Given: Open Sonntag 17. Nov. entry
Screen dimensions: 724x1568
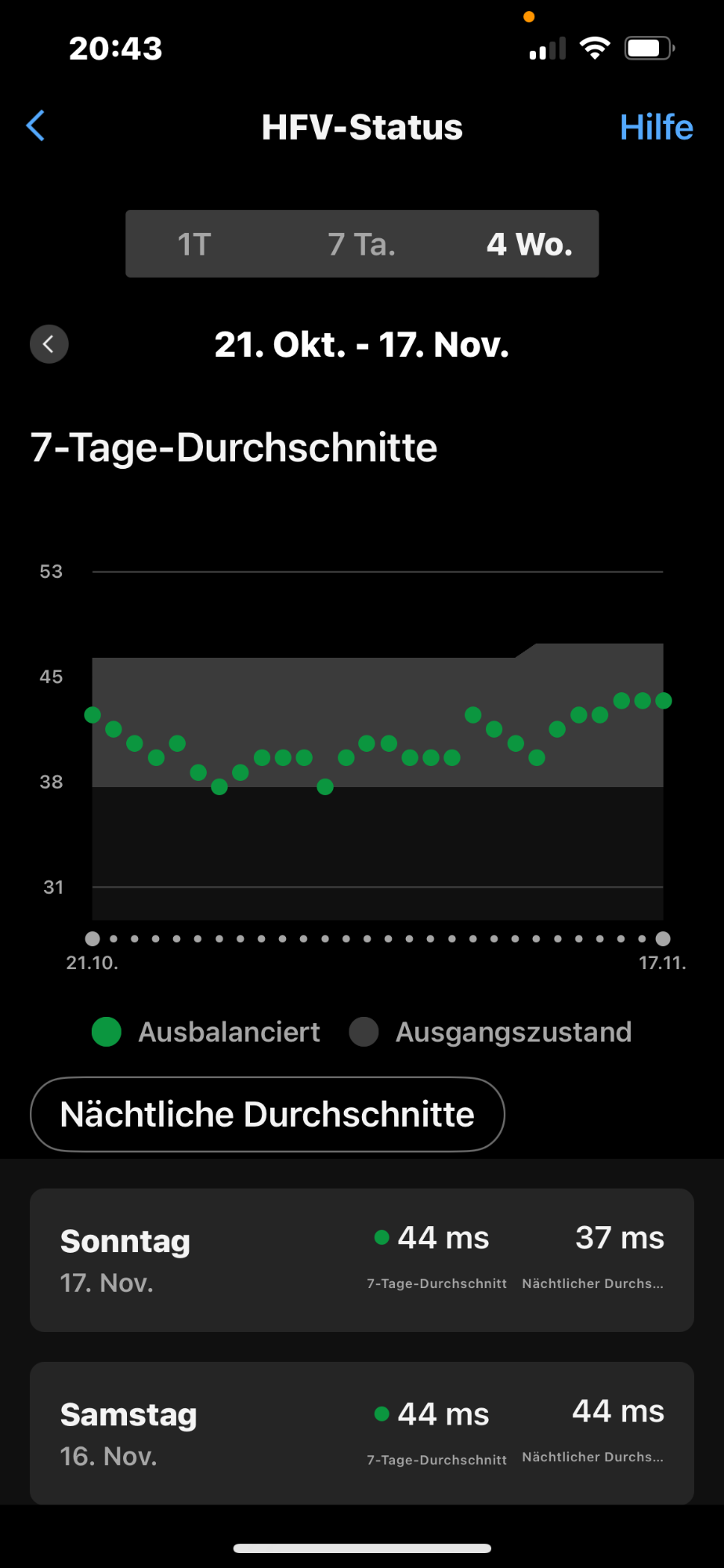Looking at the screenshot, I should click(x=362, y=1260).
